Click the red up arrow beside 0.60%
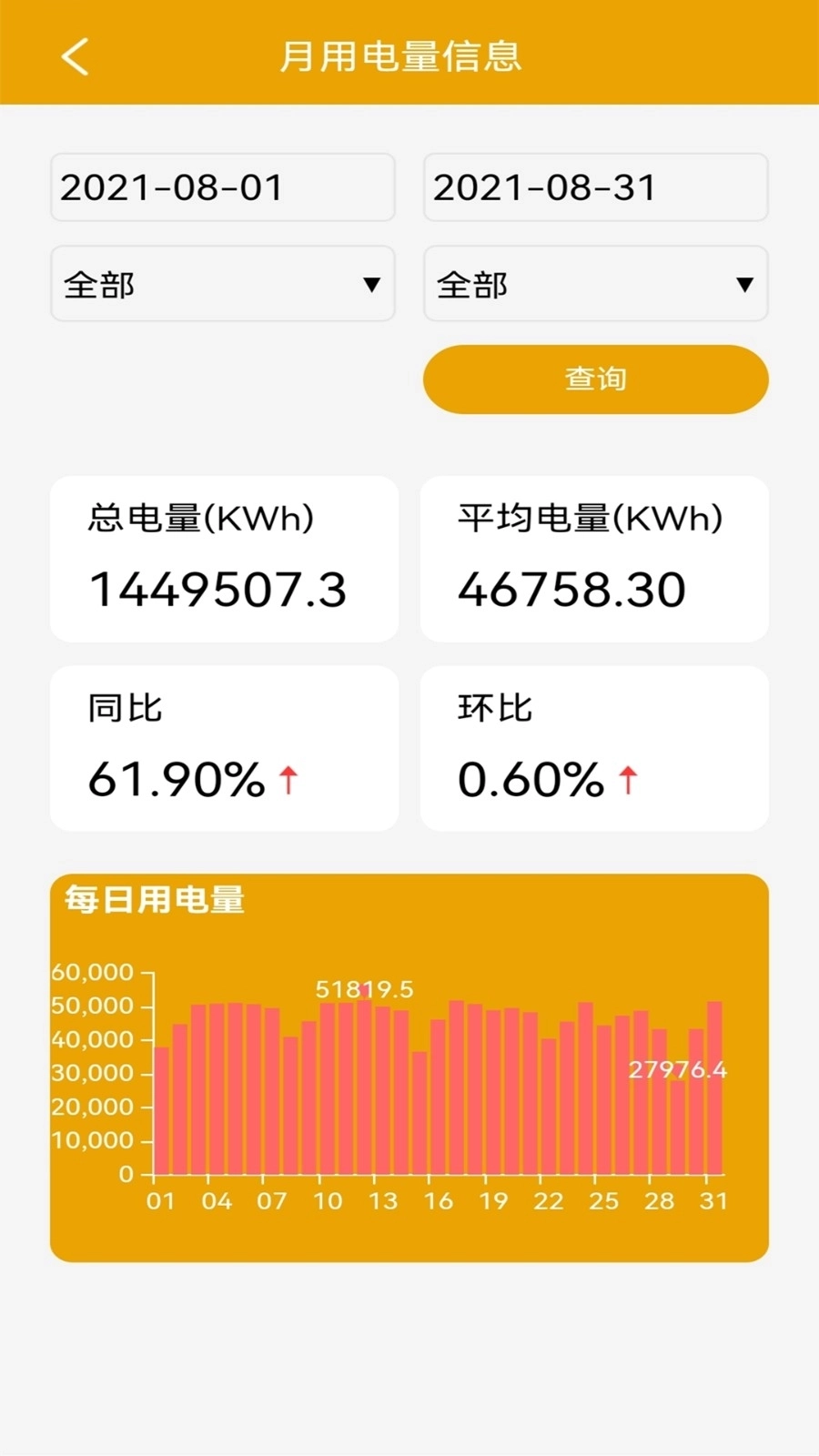The image size is (819, 1456). (x=629, y=779)
